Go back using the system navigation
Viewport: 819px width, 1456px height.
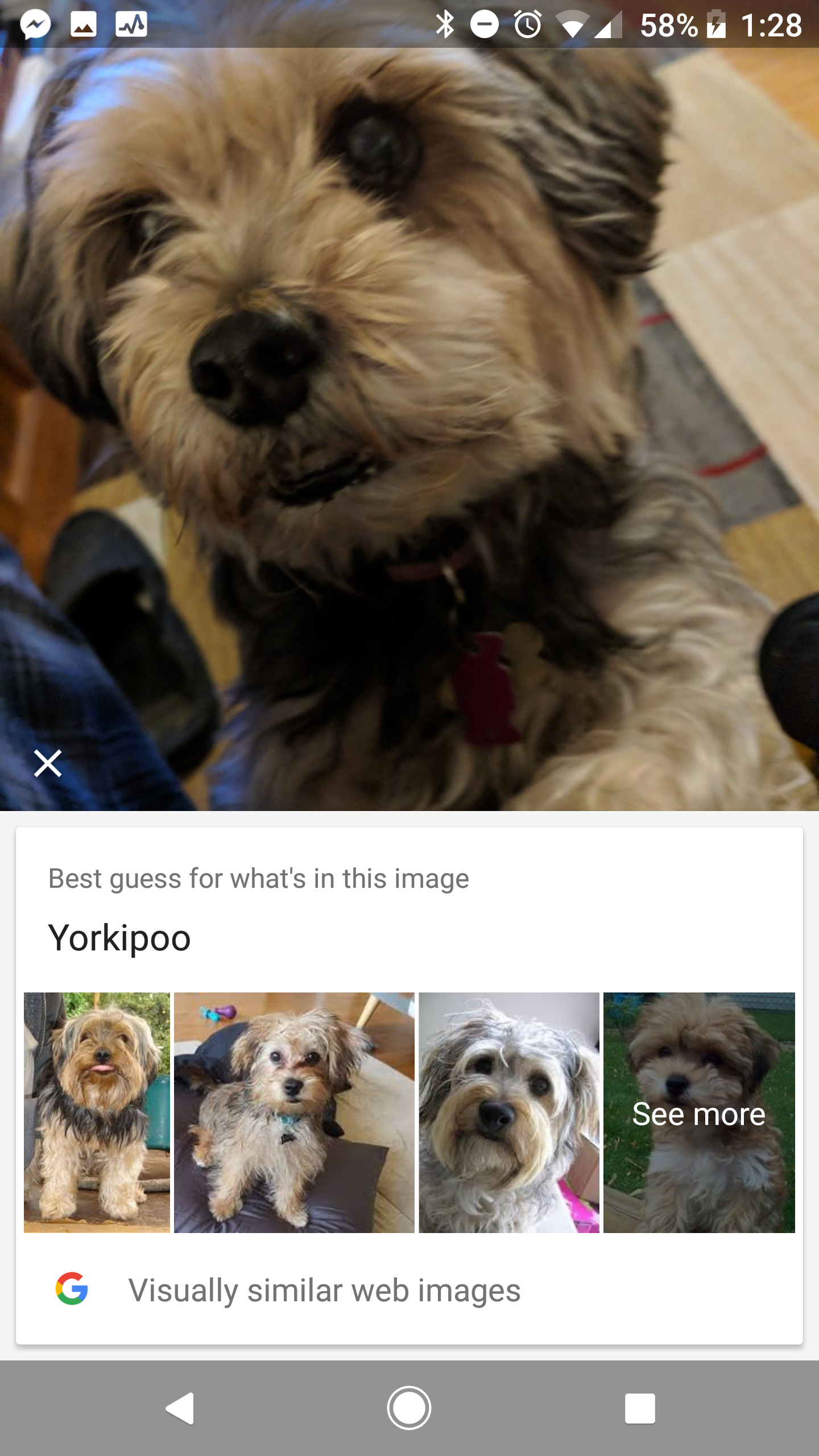tap(180, 1408)
